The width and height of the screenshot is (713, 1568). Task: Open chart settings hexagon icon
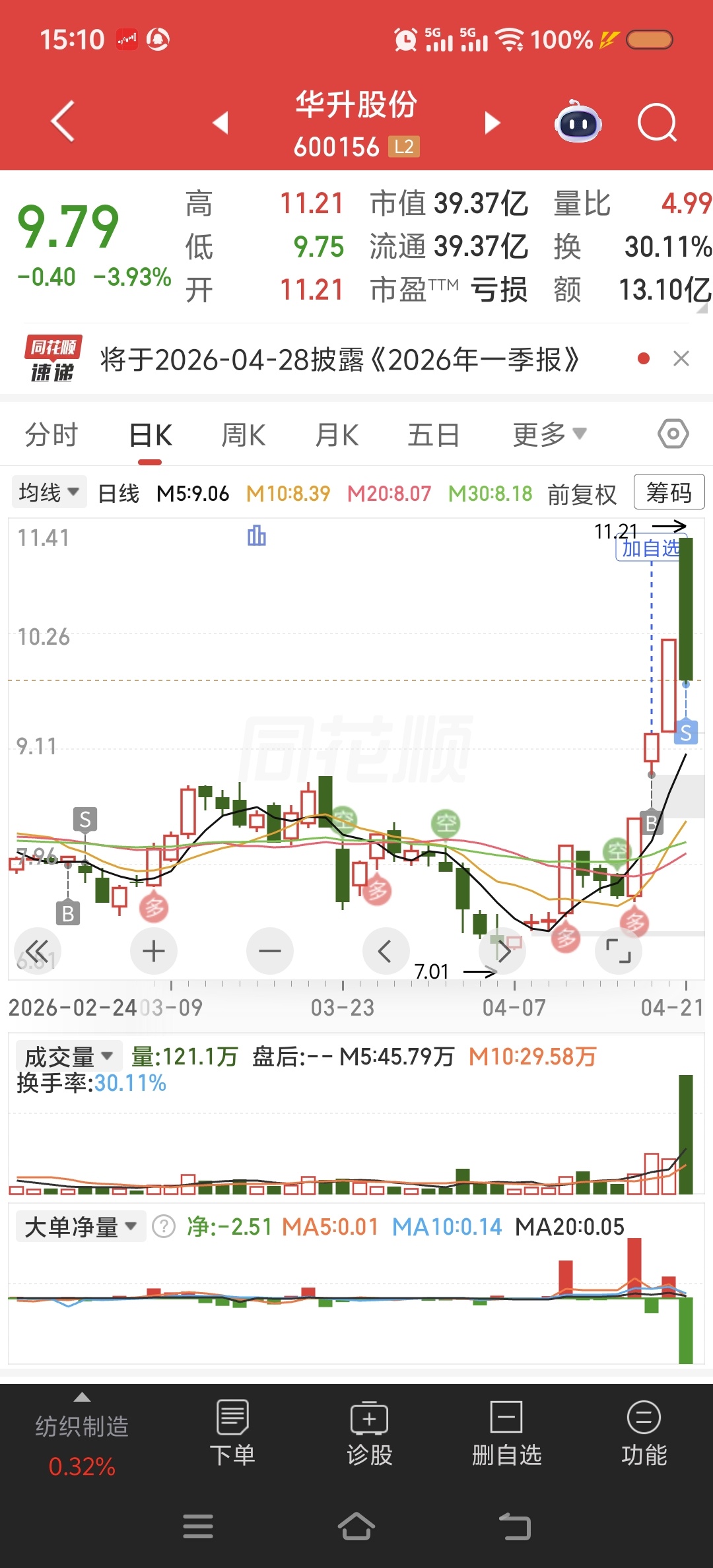tap(673, 434)
